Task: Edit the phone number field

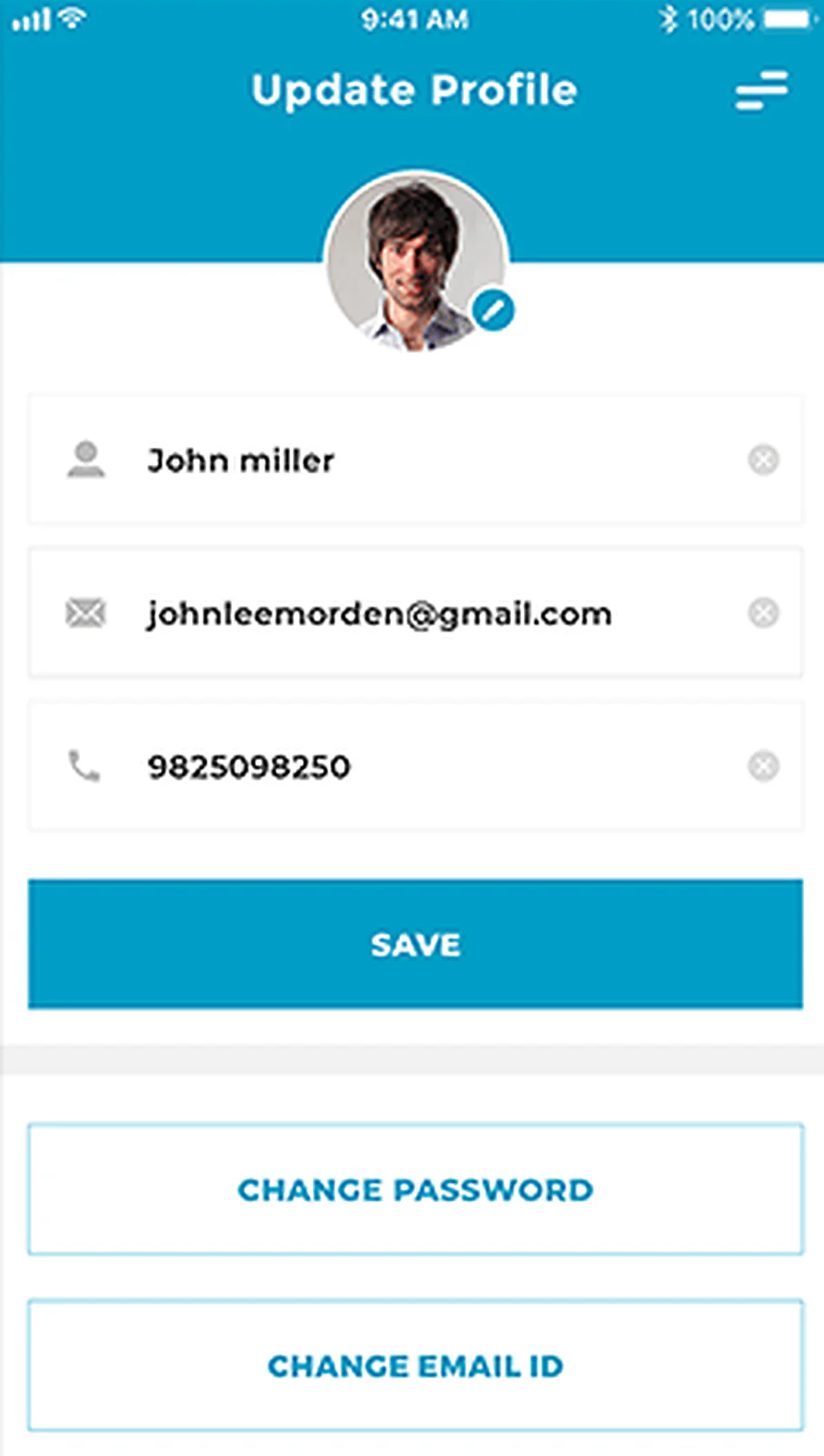Action: (x=416, y=765)
